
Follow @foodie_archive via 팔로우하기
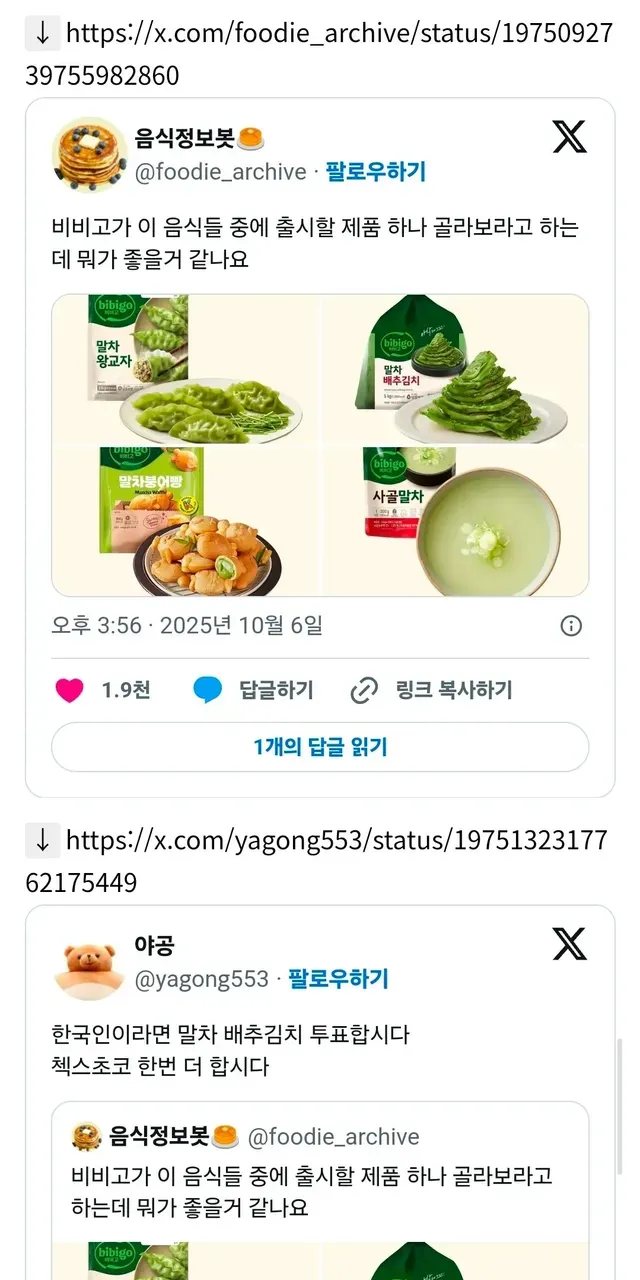click(x=376, y=172)
